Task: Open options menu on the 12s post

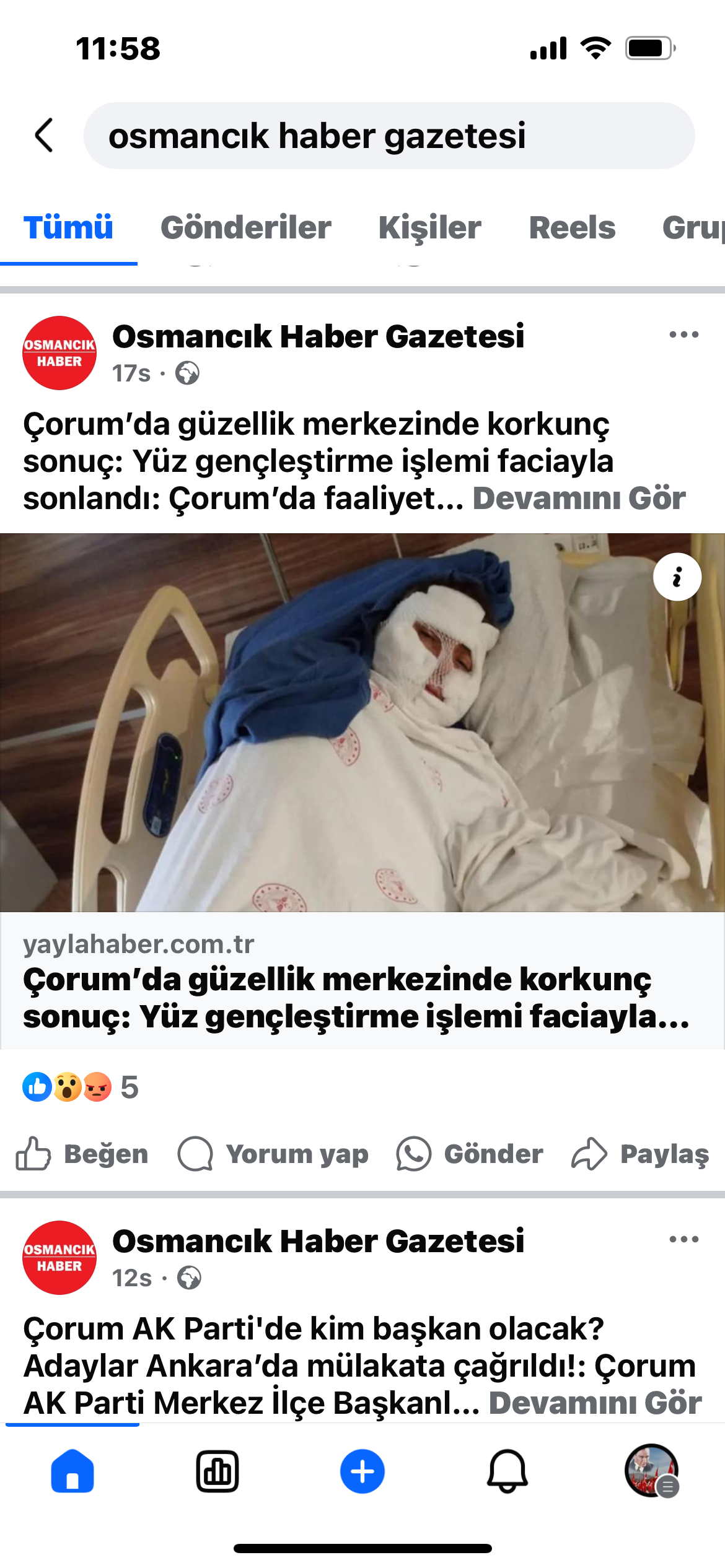Action: click(x=683, y=1240)
